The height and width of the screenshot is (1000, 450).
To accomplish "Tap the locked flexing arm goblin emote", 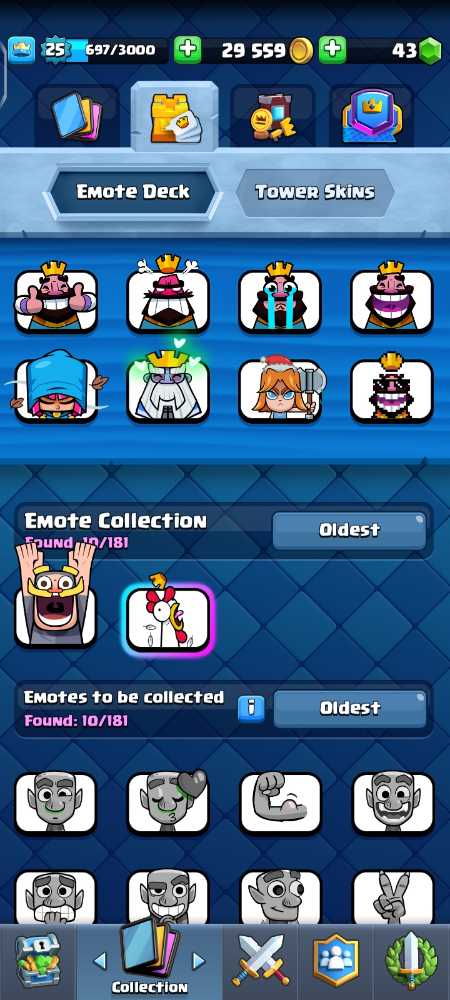I will click(280, 803).
